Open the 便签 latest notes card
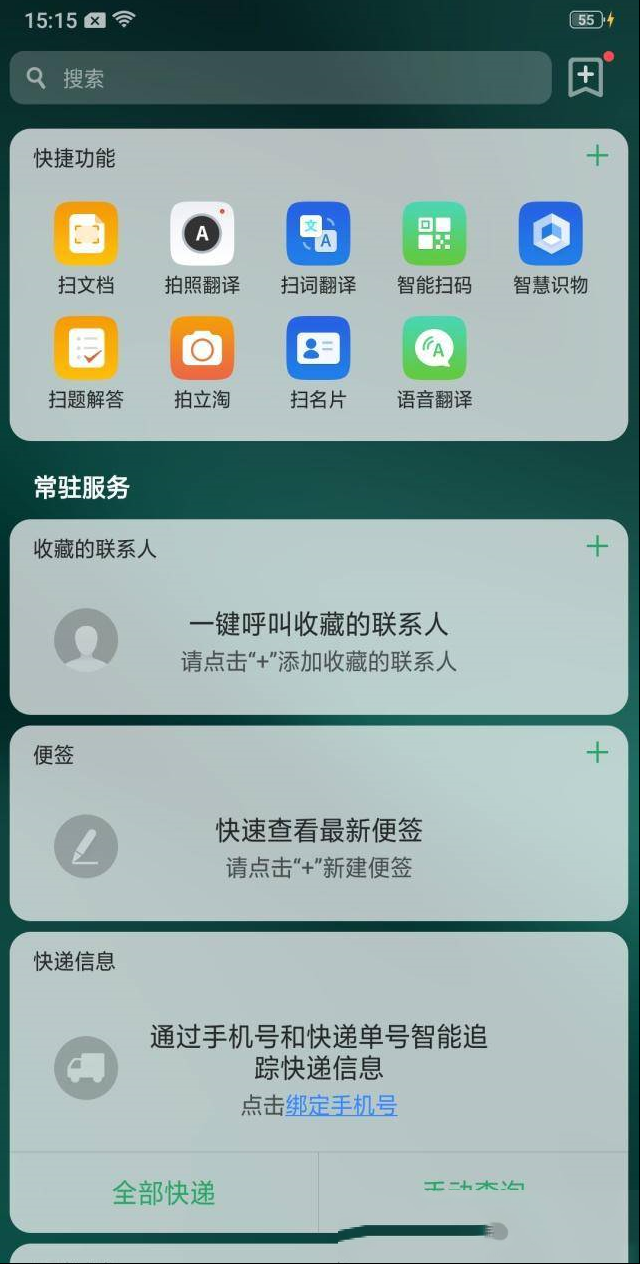This screenshot has width=640, height=1264. [x=319, y=823]
